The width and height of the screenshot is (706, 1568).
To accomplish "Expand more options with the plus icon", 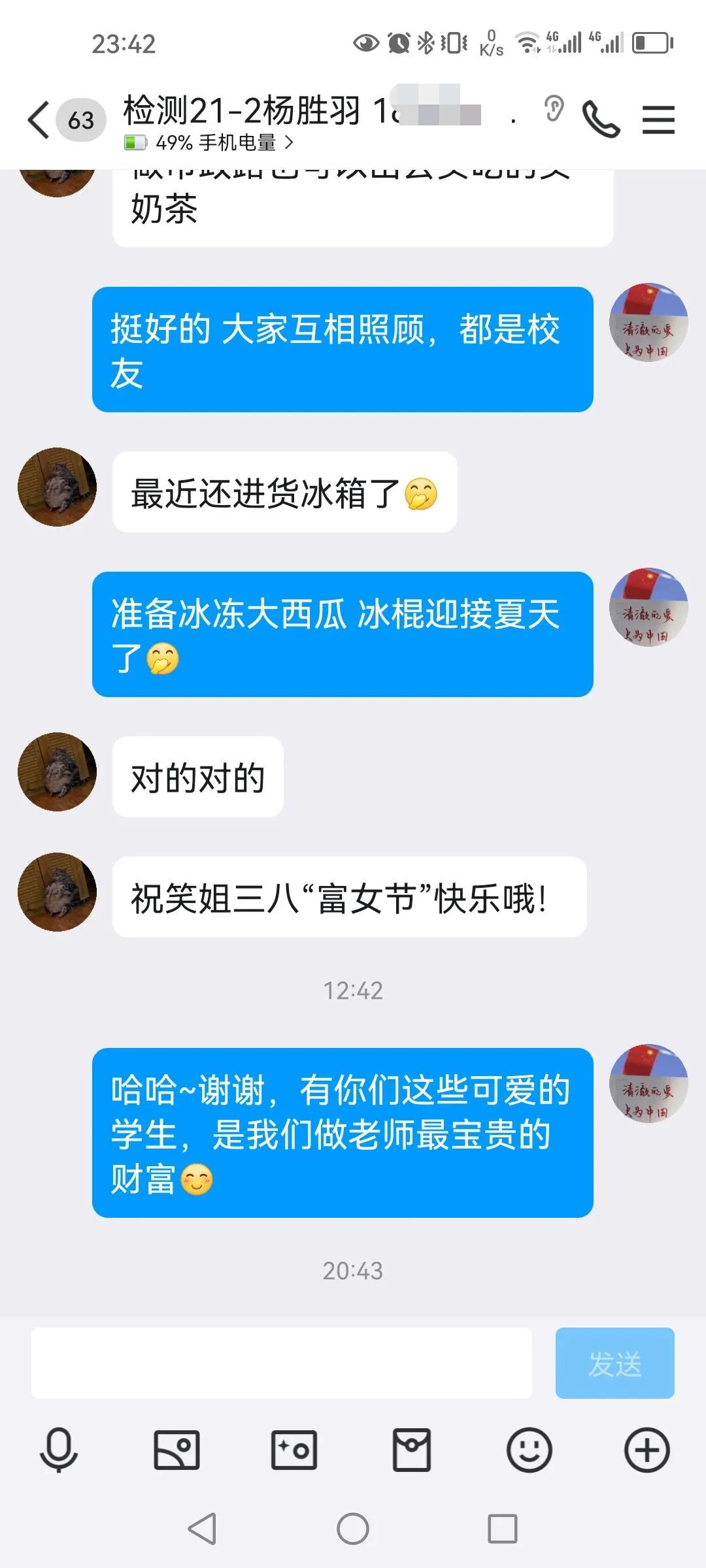I will 647,1450.
